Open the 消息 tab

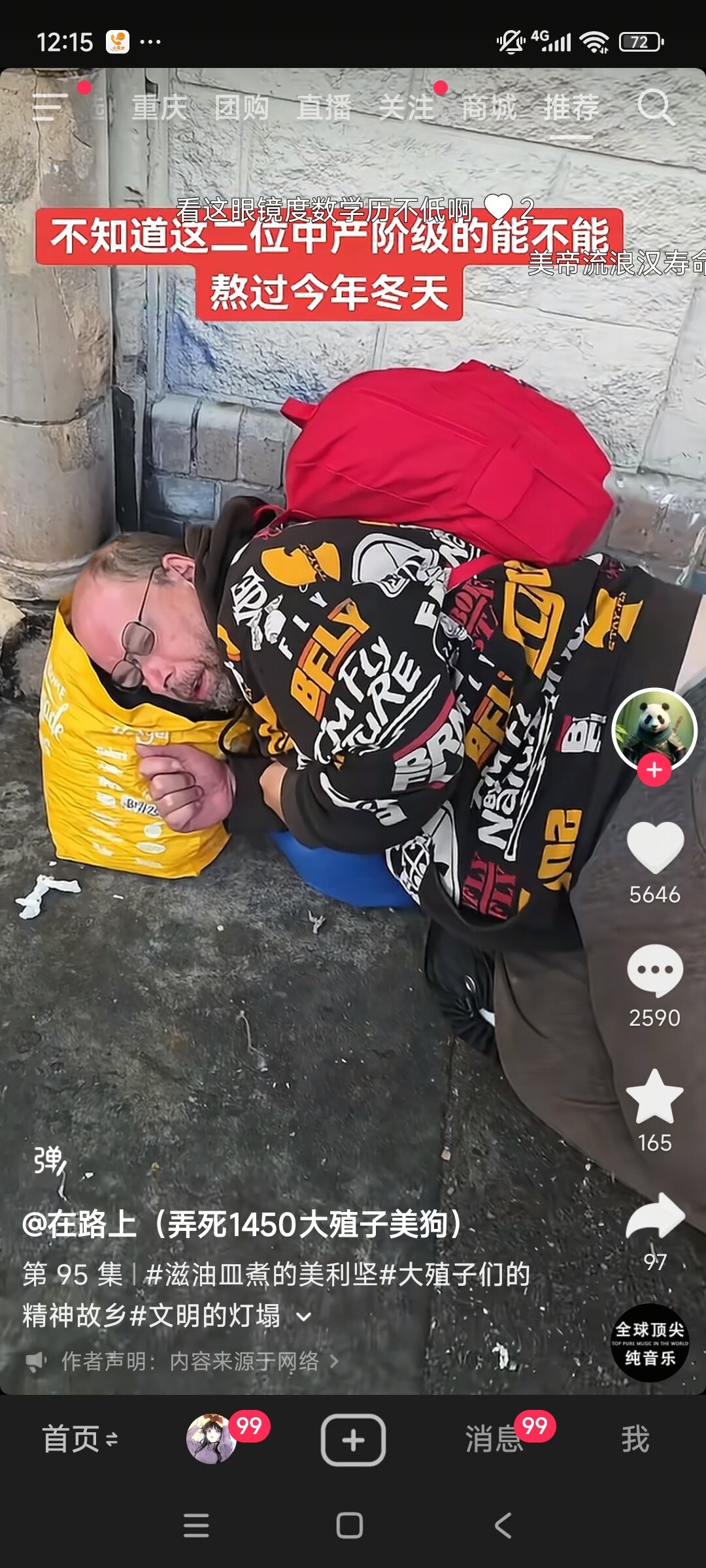[x=495, y=1439]
